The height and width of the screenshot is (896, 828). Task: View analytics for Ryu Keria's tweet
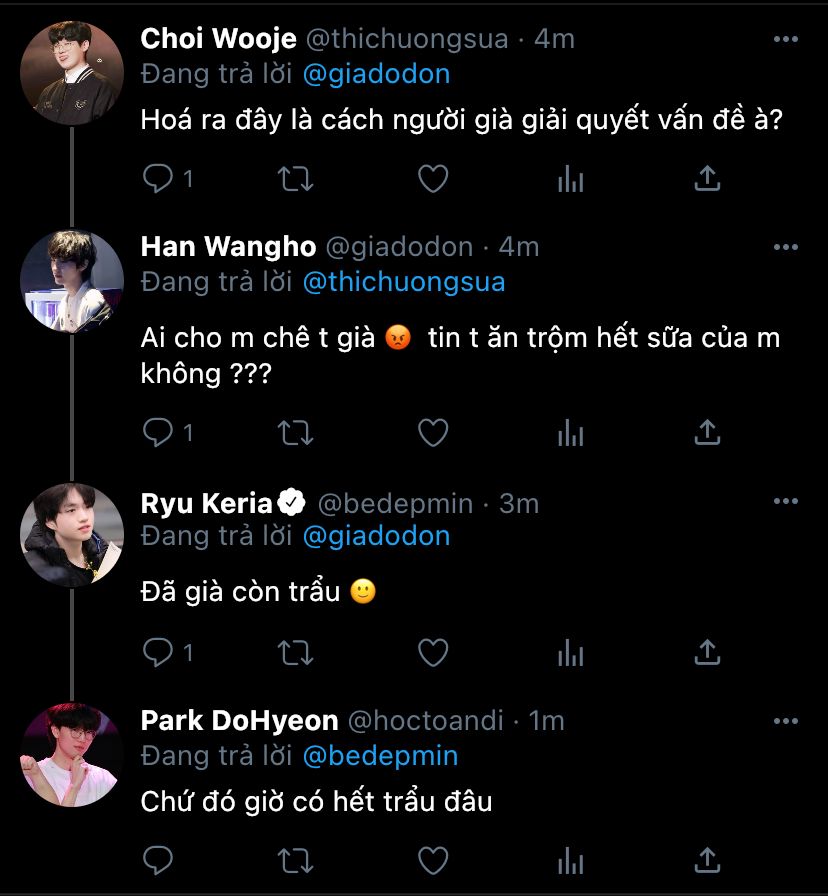[x=570, y=653]
